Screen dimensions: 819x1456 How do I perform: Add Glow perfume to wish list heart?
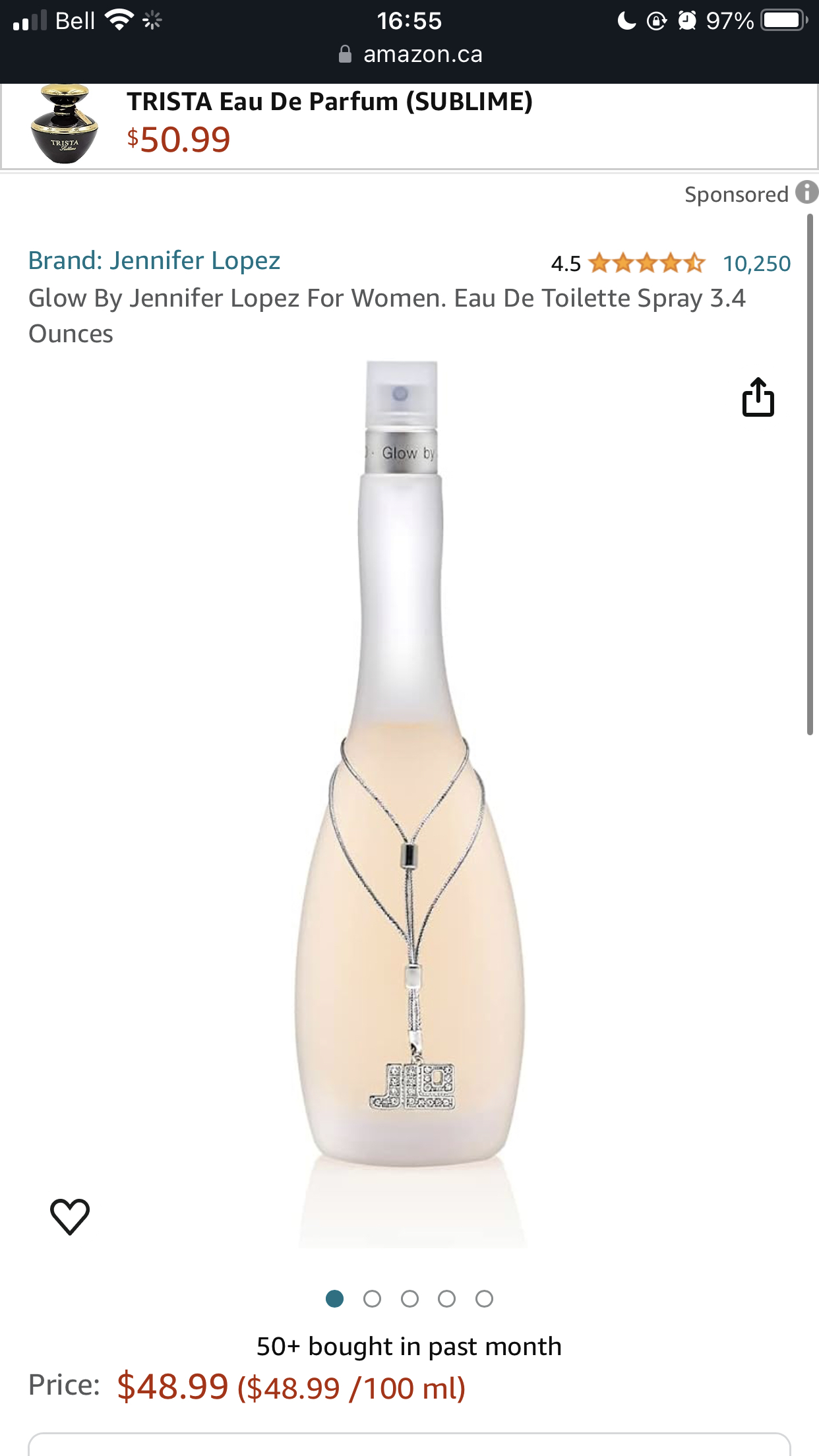(x=70, y=1216)
